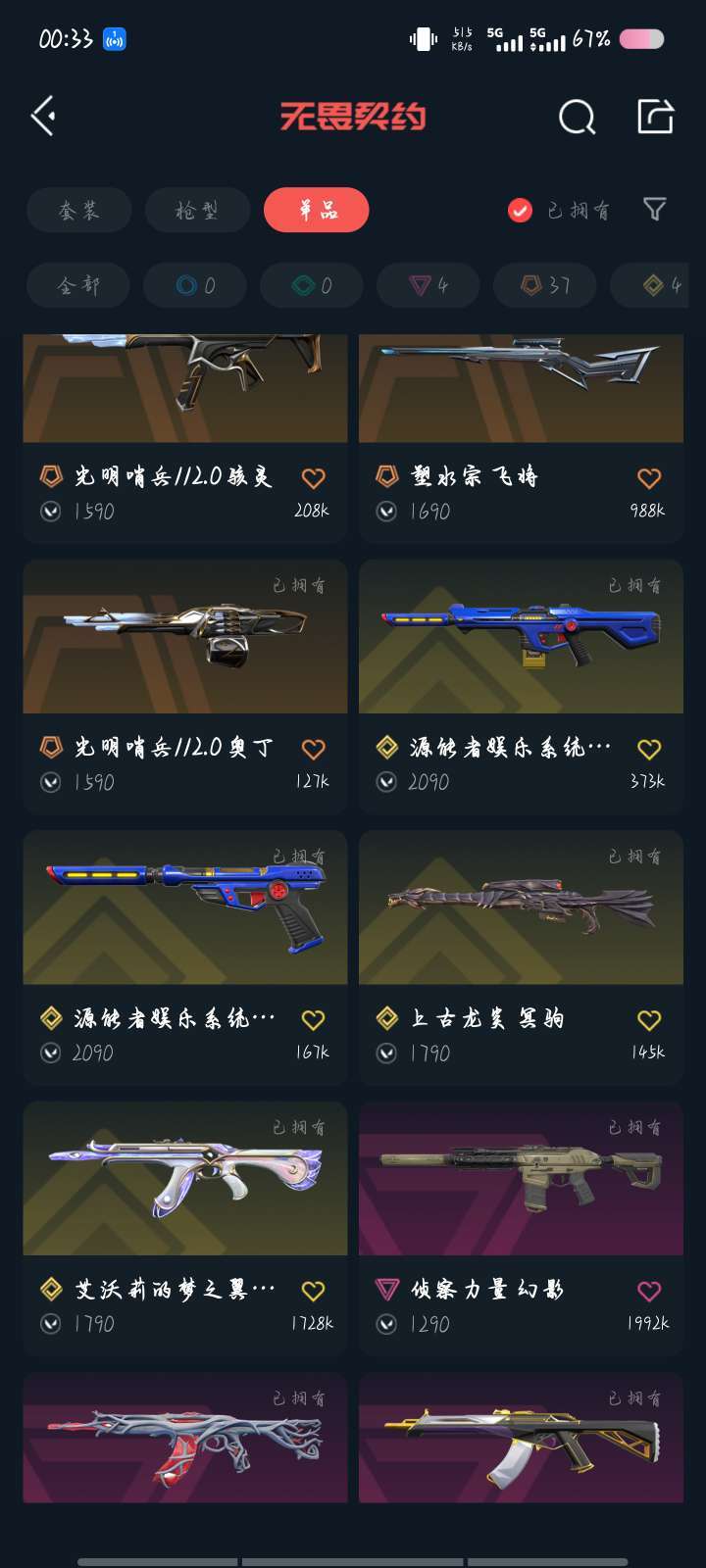Go back using the top-left arrow
The image size is (706, 1568).
click(x=43, y=117)
